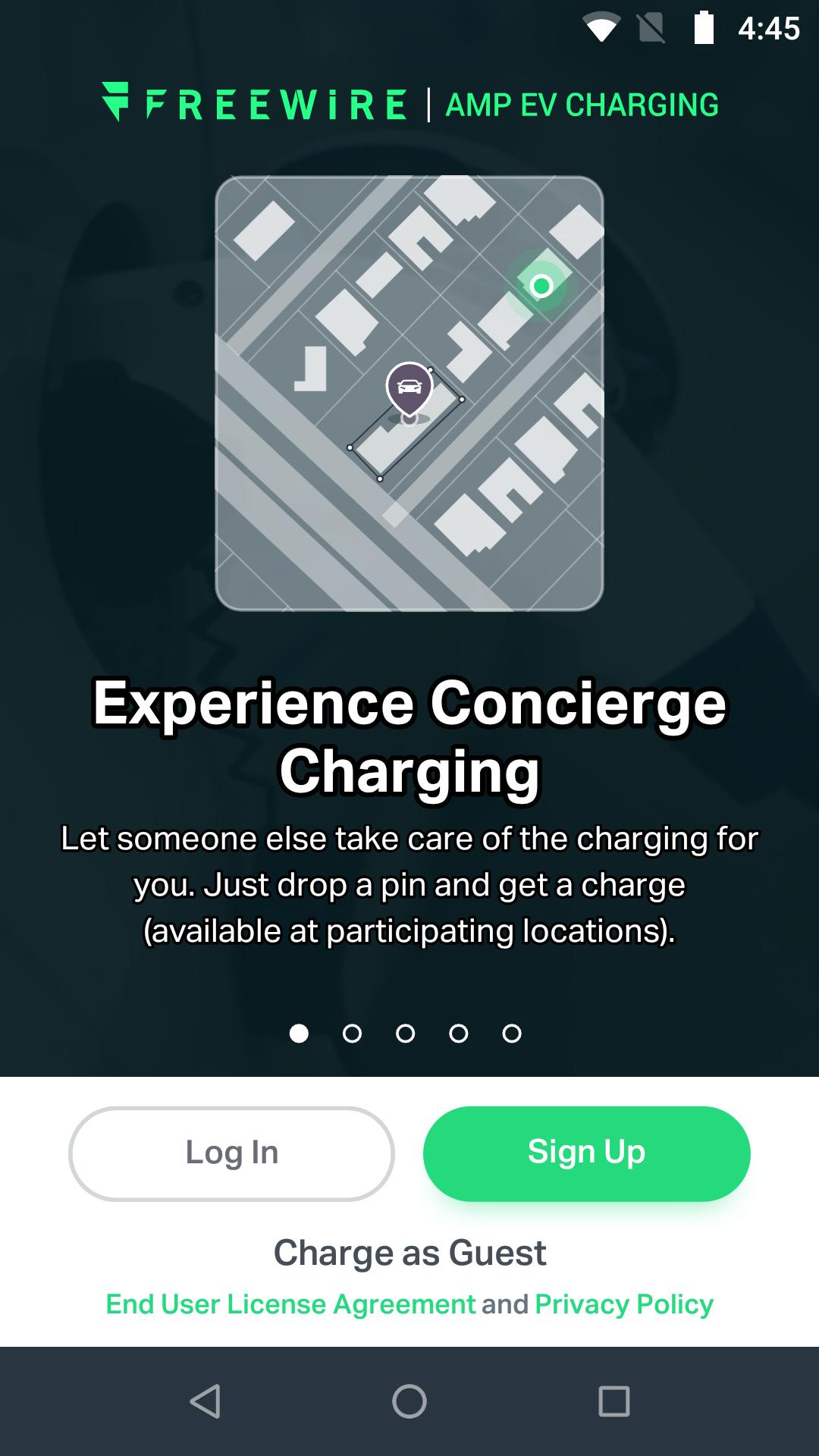
Task: Select Charge as Guest
Action: pos(409,1252)
